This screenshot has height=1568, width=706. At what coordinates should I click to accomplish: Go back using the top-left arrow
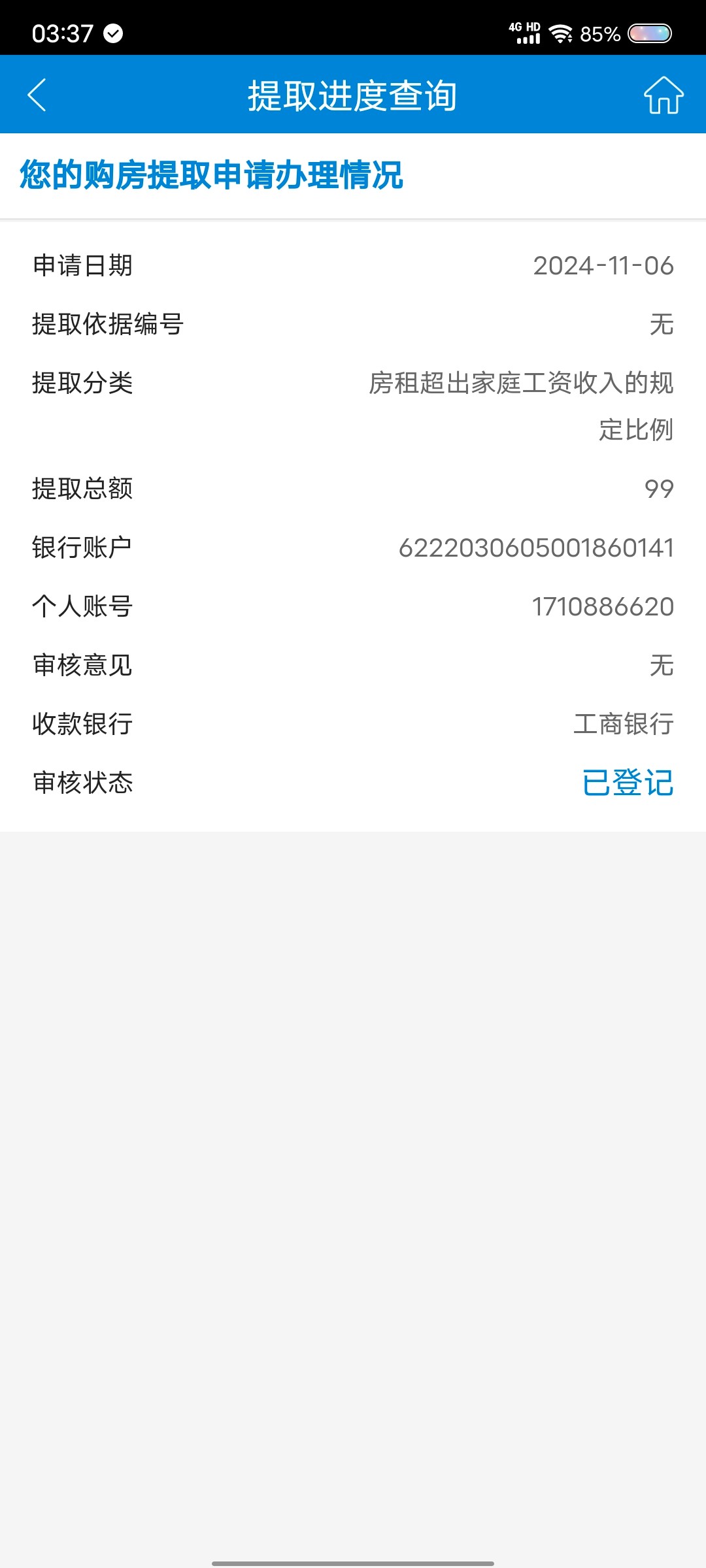(37, 95)
